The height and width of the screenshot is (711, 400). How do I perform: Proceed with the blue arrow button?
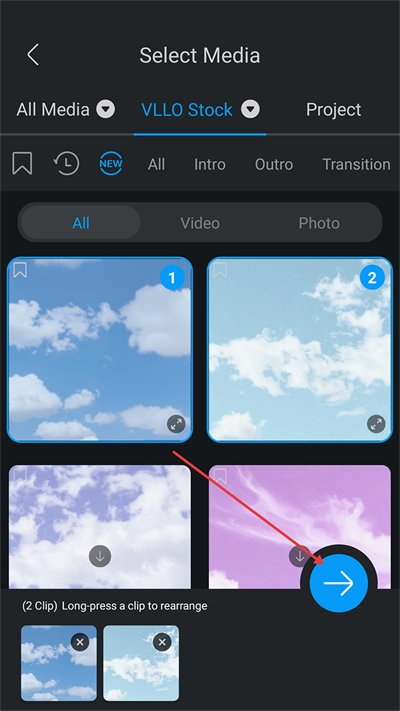[338, 583]
